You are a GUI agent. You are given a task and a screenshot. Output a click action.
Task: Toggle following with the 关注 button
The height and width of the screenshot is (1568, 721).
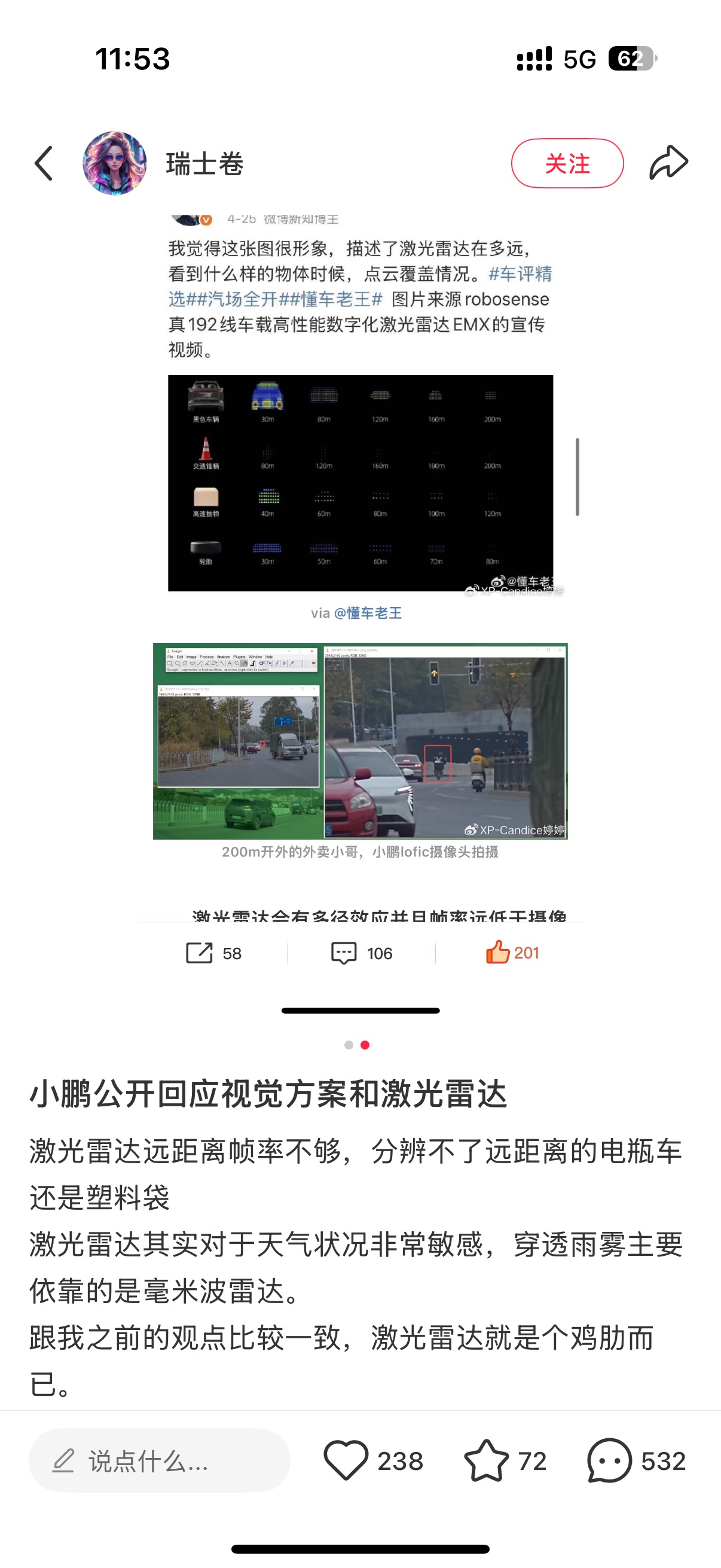coord(567,163)
